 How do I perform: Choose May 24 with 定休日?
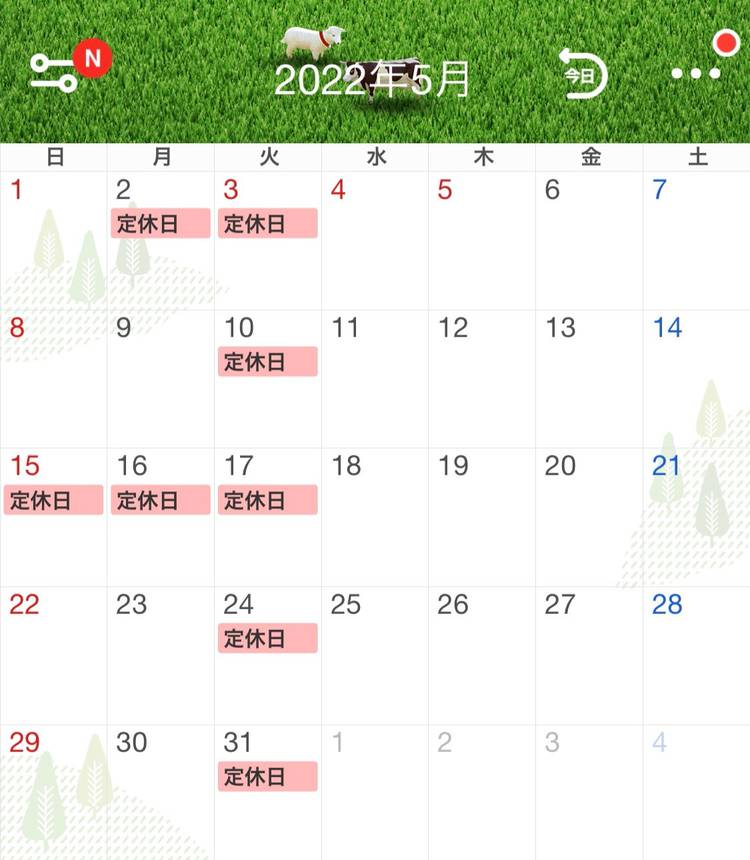tap(268, 655)
